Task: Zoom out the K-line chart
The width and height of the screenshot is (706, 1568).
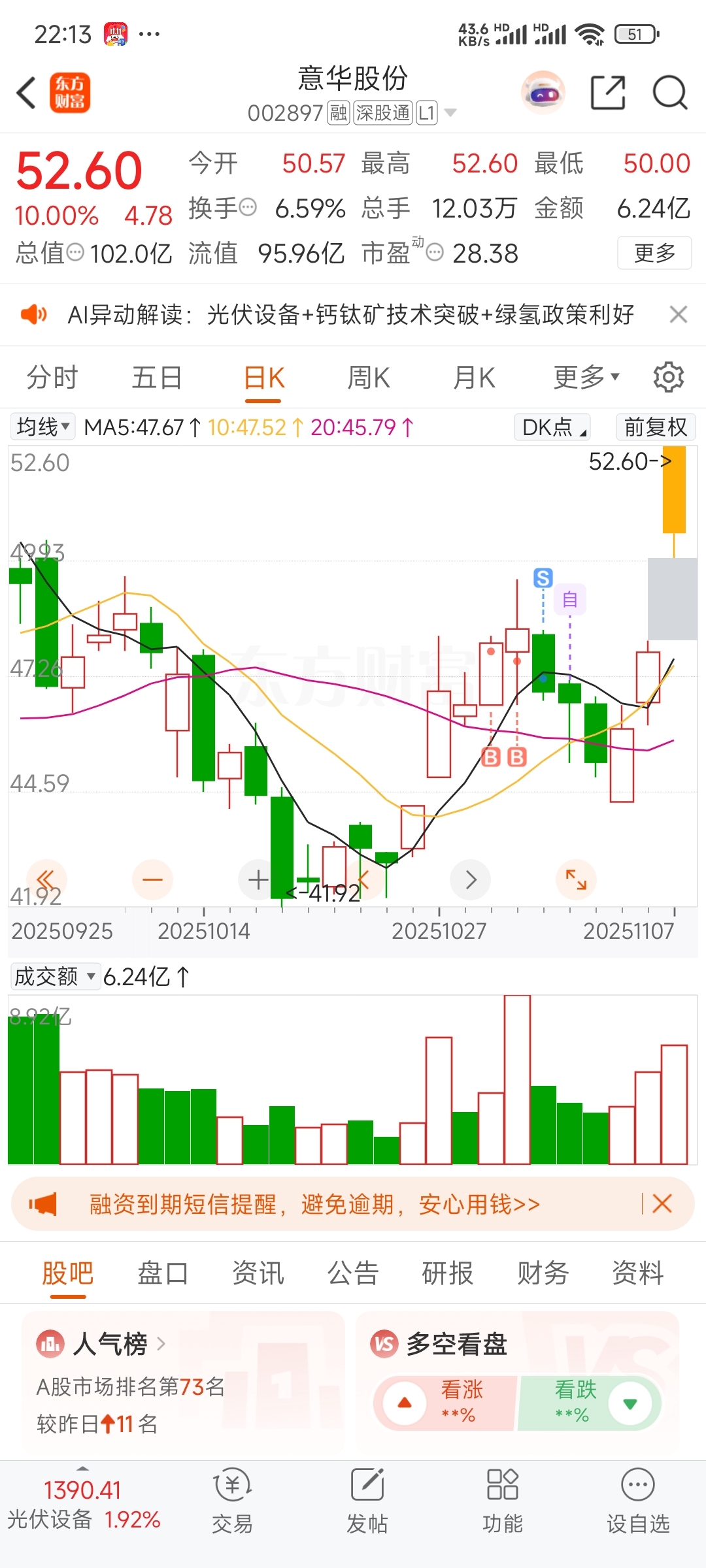Action: pyautogui.click(x=152, y=880)
